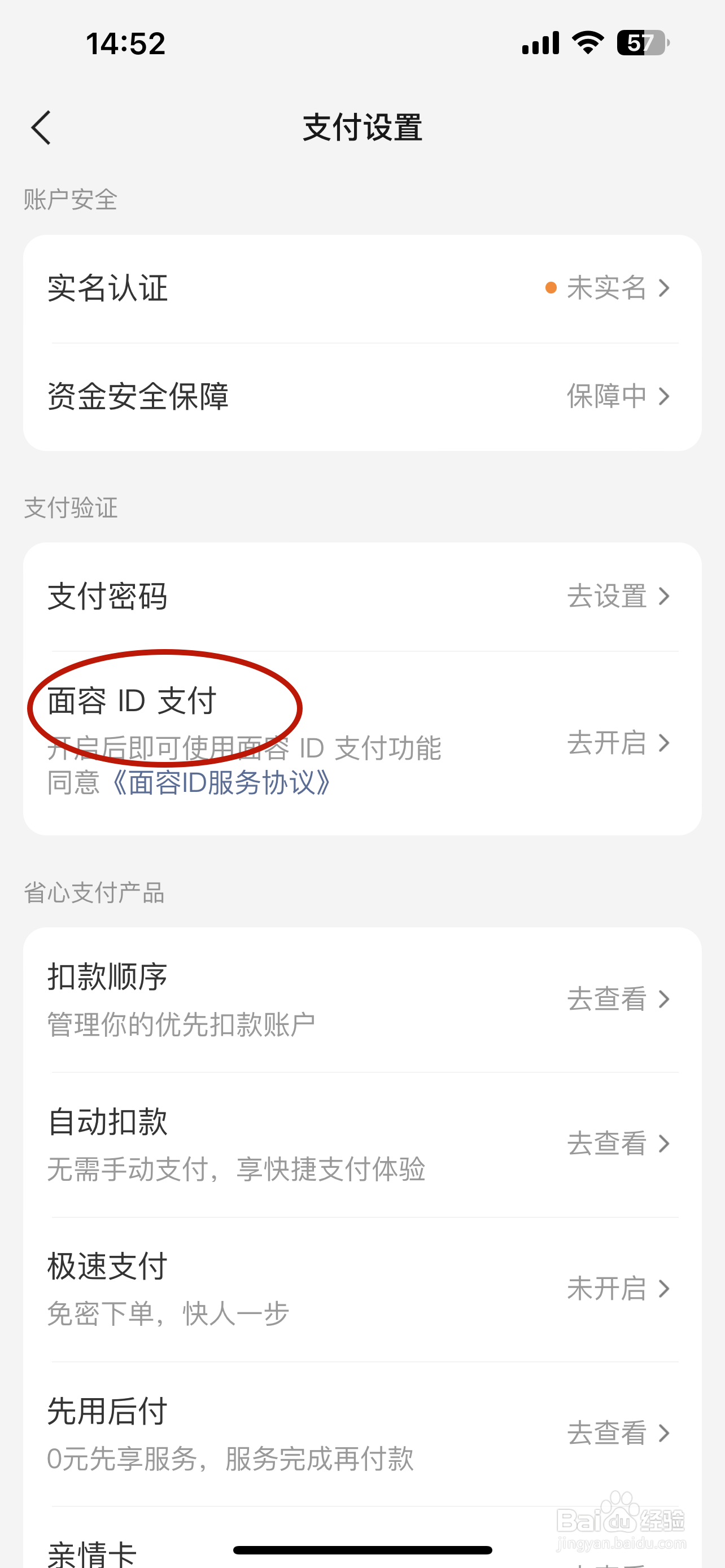Select the 支付验证 section header
Viewport: 725px width, 1568px height.
(71, 508)
